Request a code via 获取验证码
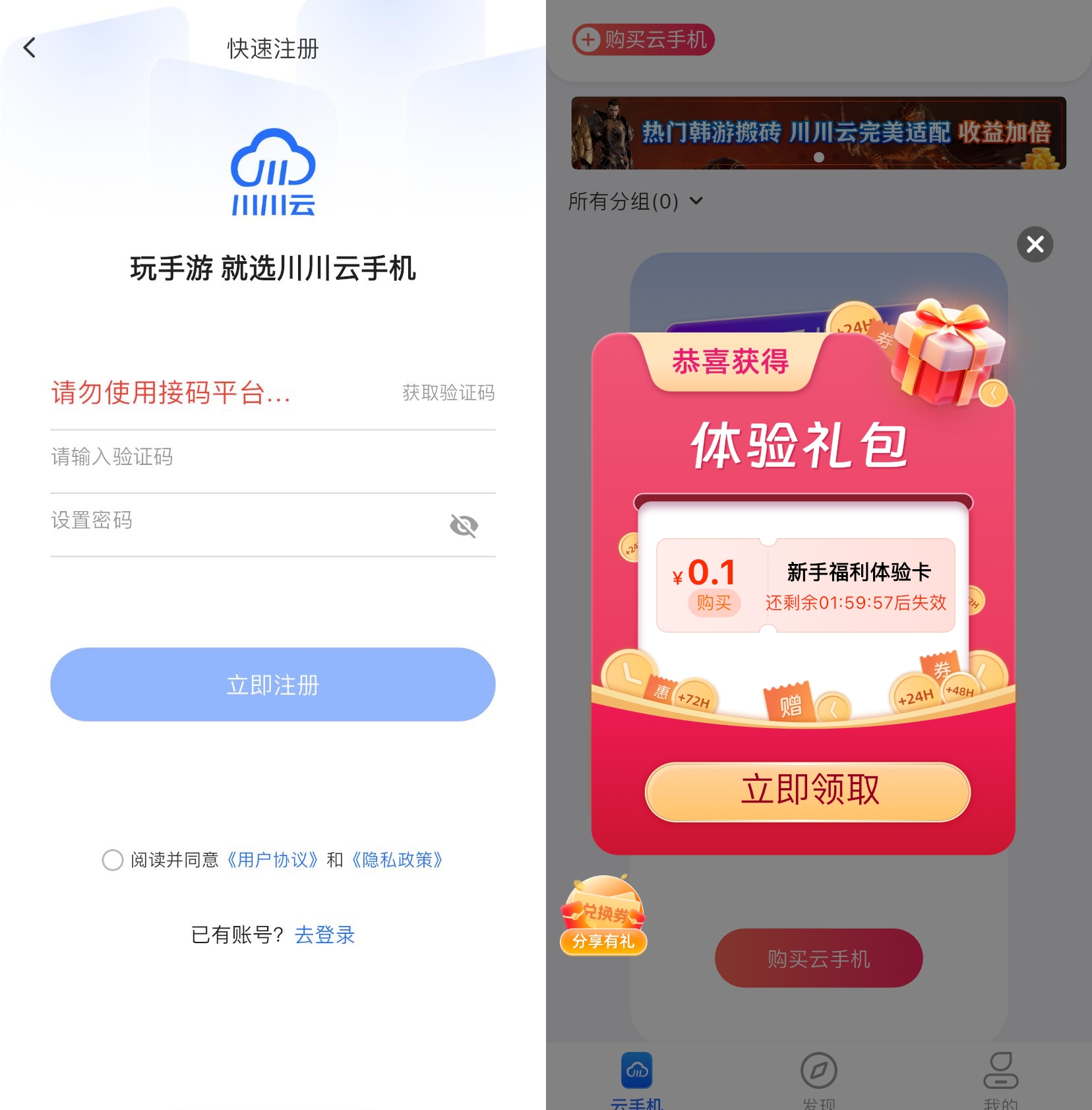Image resolution: width=1092 pixels, height=1110 pixels. tap(448, 393)
